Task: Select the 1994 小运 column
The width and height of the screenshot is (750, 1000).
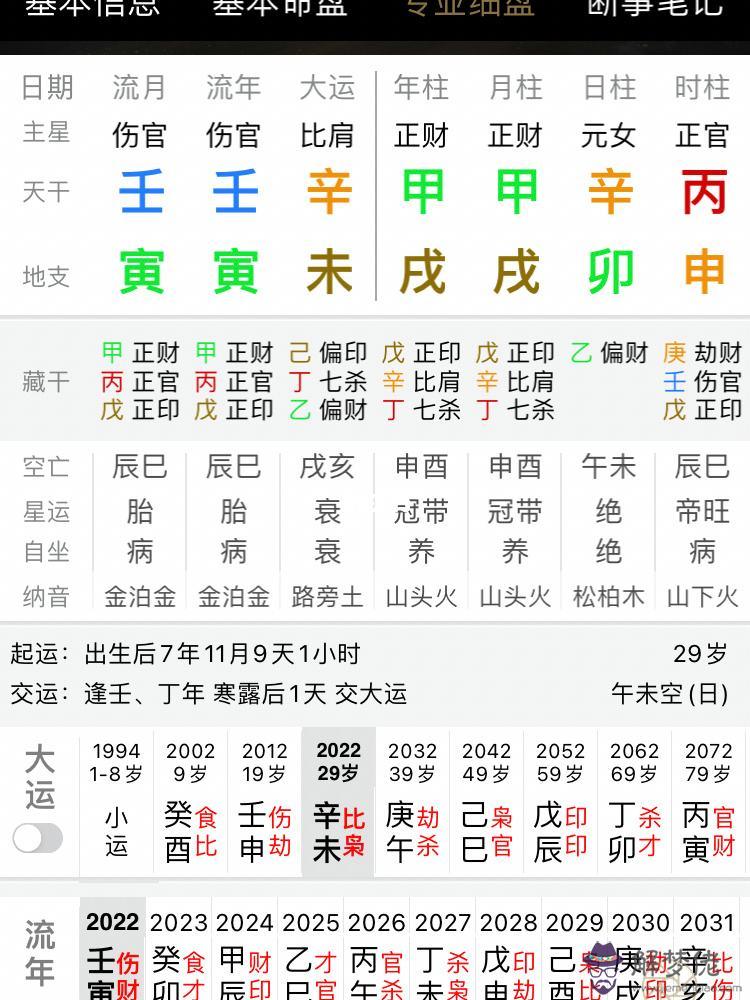Action: coord(117,802)
